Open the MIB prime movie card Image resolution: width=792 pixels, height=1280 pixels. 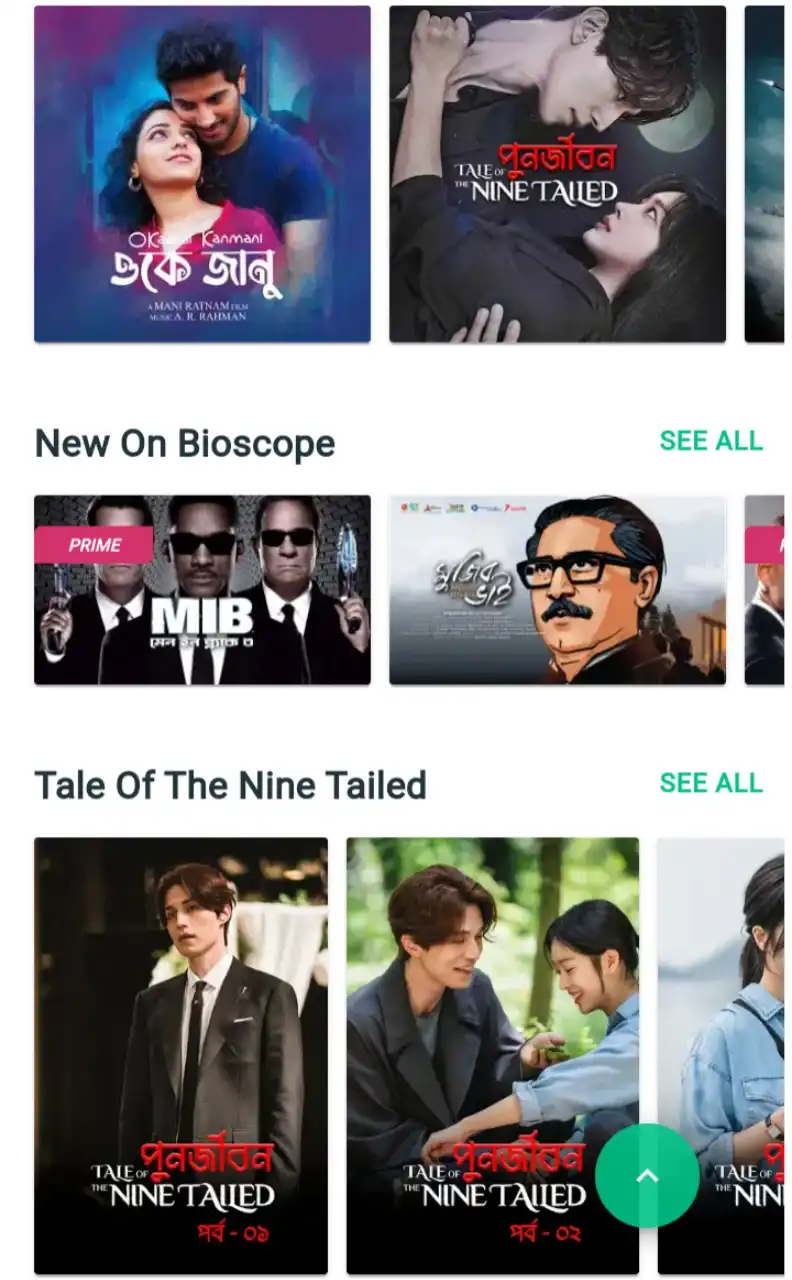click(x=202, y=590)
